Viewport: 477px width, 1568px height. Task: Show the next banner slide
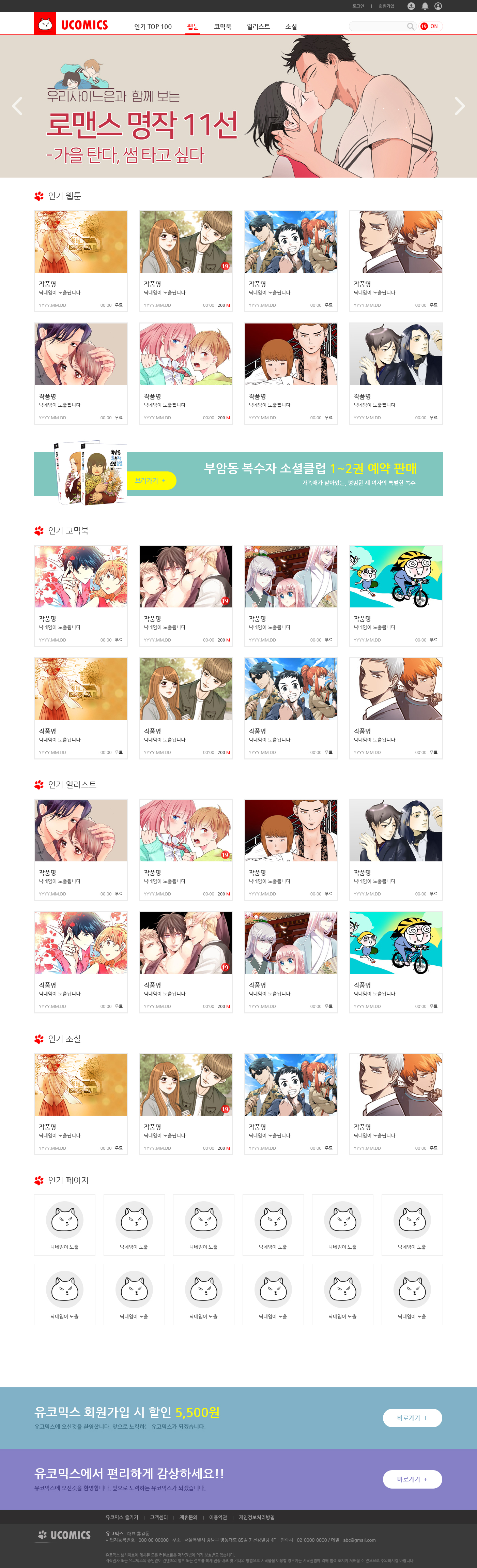pos(459,106)
